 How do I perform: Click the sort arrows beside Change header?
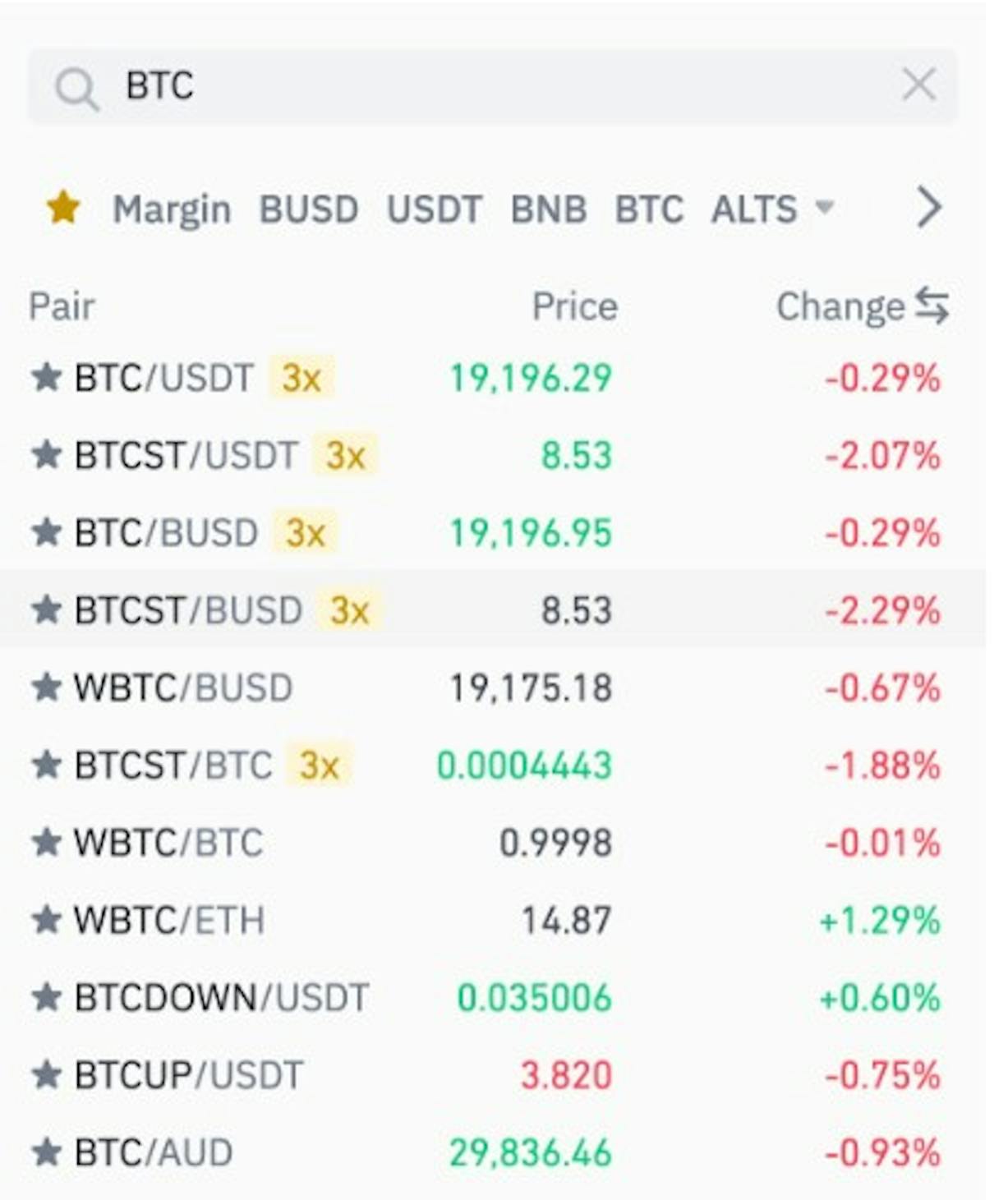[932, 306]
